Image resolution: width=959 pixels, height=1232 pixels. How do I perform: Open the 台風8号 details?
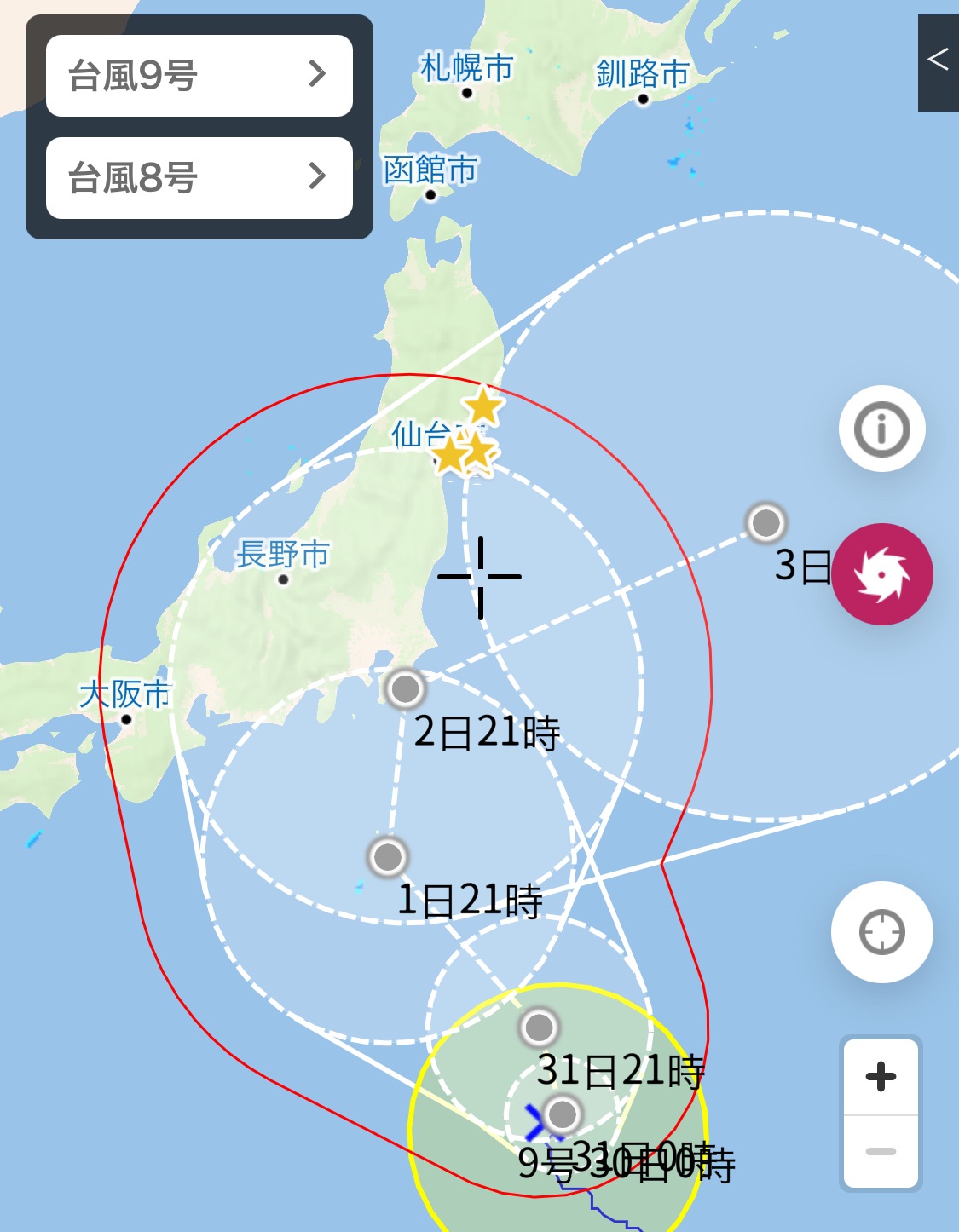199,178
